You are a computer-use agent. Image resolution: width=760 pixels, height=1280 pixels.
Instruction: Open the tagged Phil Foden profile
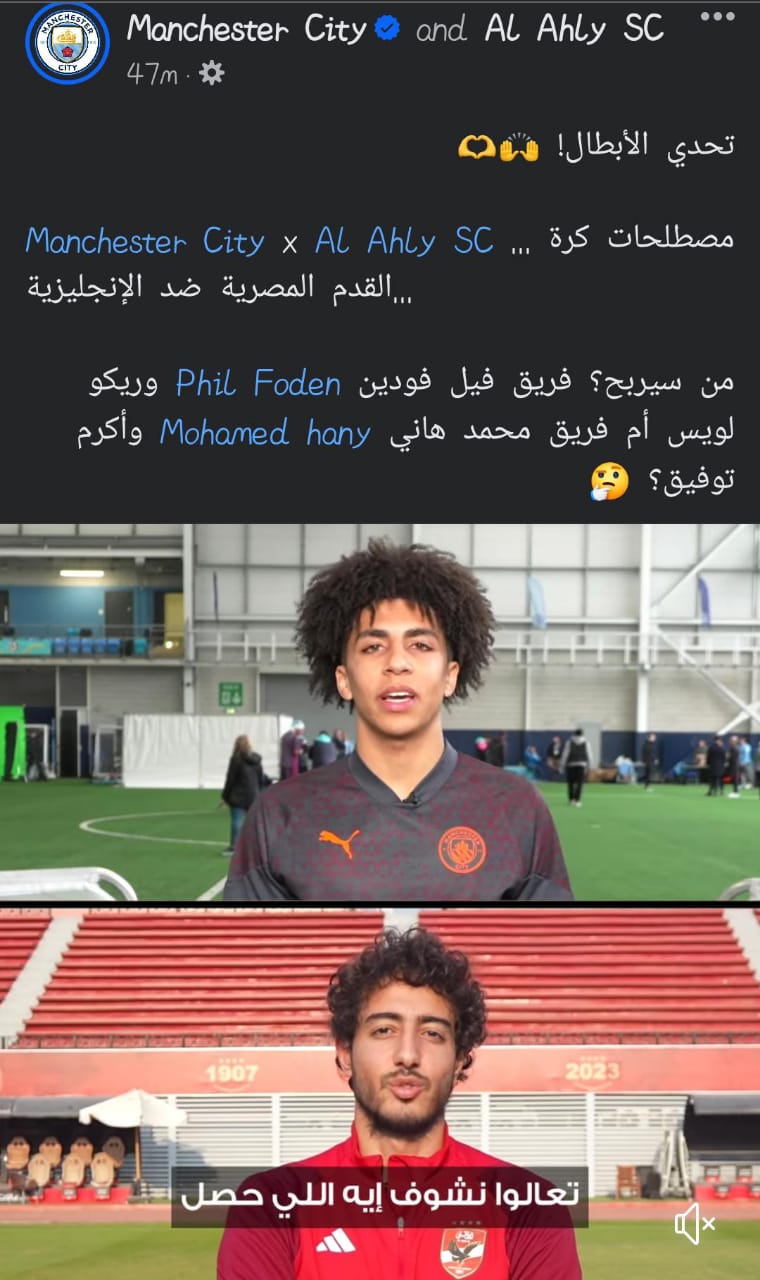[x=259, y=384]
